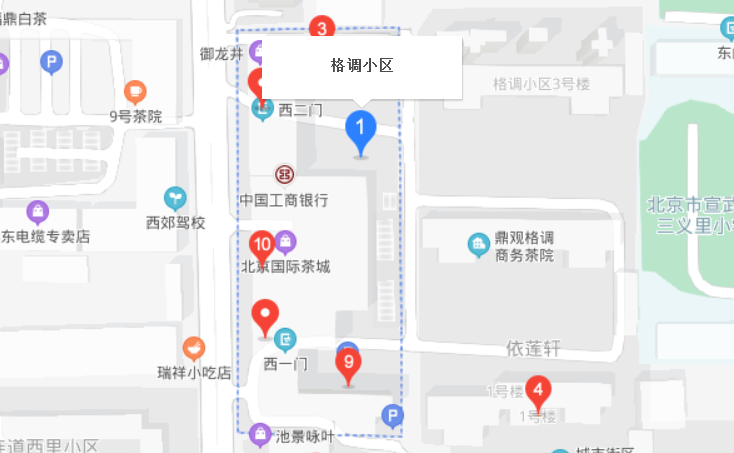Open the 格调小区 info bubble
734x453 pixels.
coord(362,67)
